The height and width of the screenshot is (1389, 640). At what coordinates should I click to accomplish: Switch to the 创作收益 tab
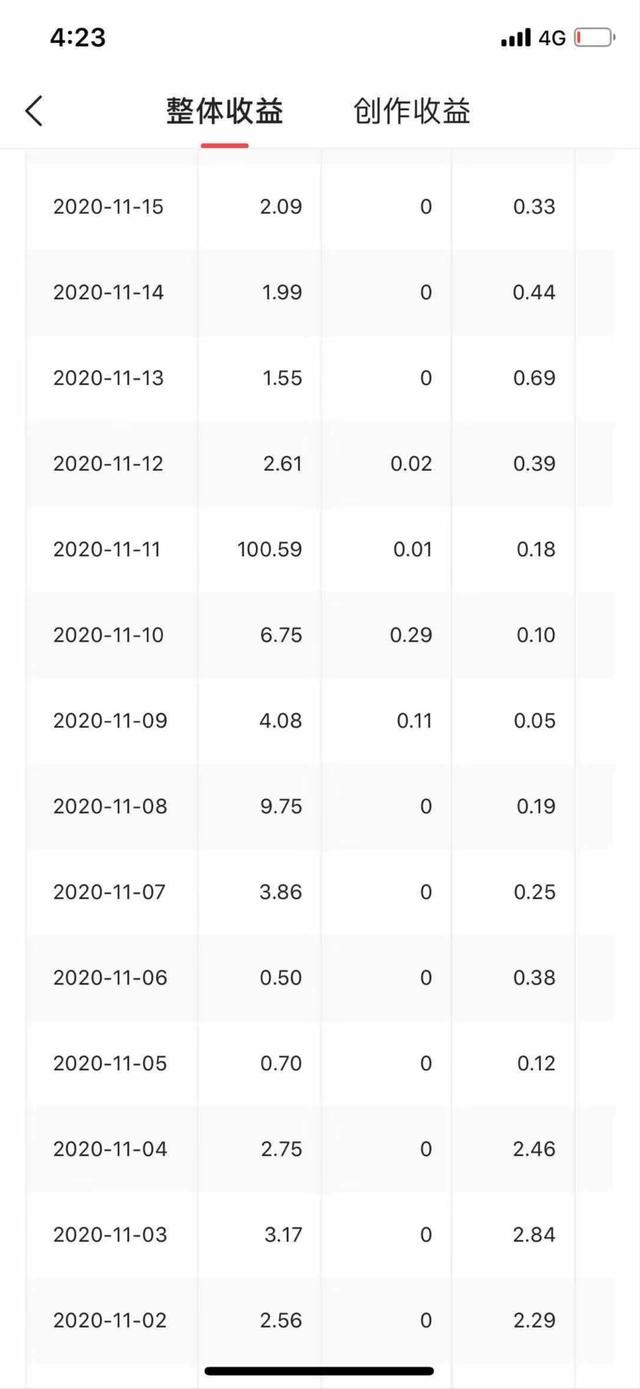click(411, 111)
